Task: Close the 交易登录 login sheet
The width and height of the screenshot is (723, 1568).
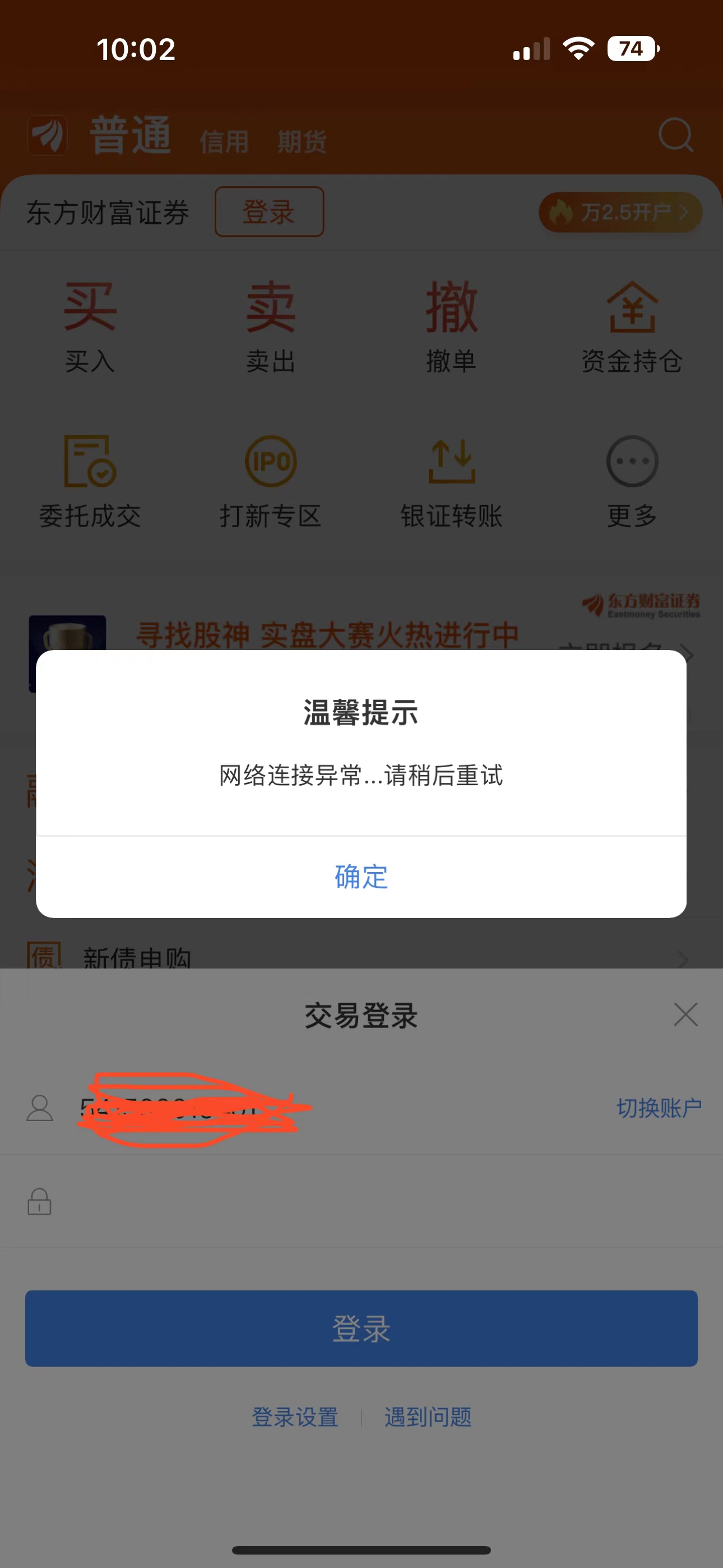Action: [x=685, y=1014]
